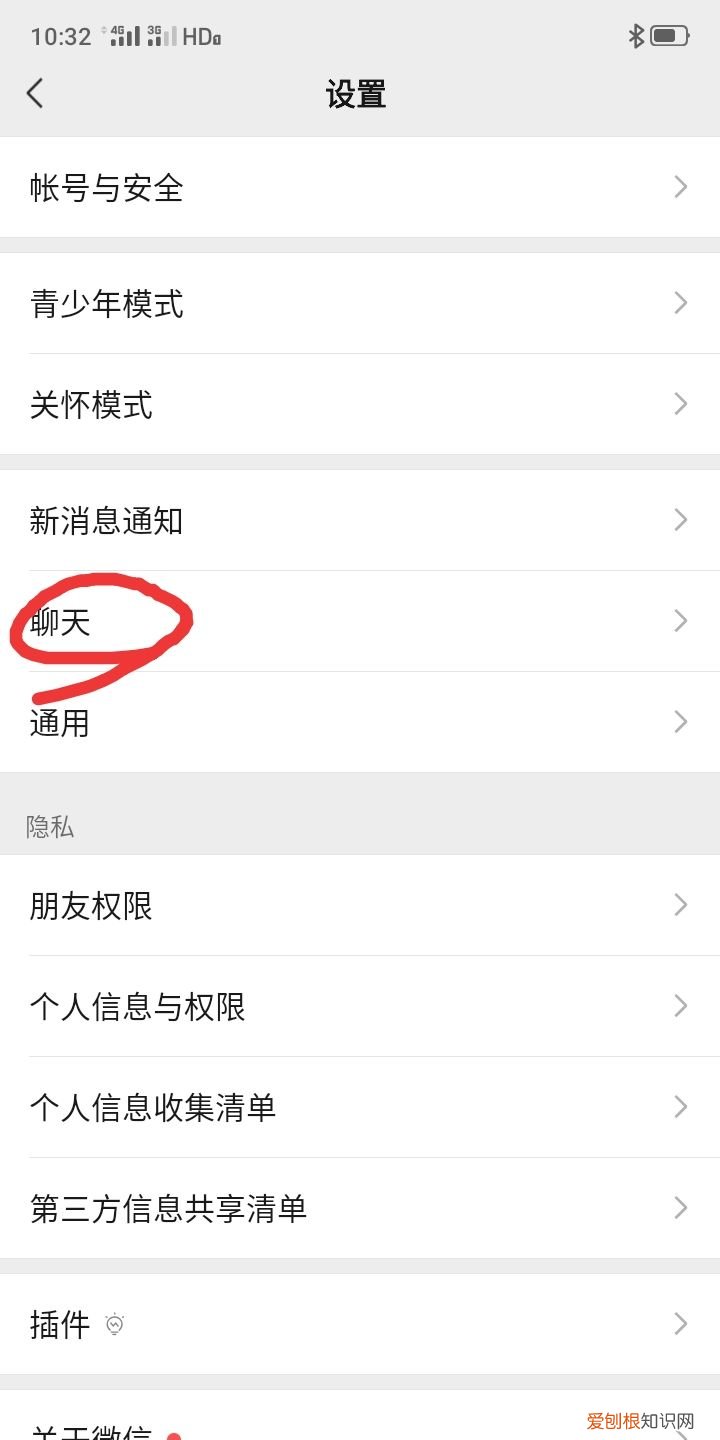Expand 朋友权限 using the right chevron
This screenshot has height=1440, width=720.
(x=681, y=904)
